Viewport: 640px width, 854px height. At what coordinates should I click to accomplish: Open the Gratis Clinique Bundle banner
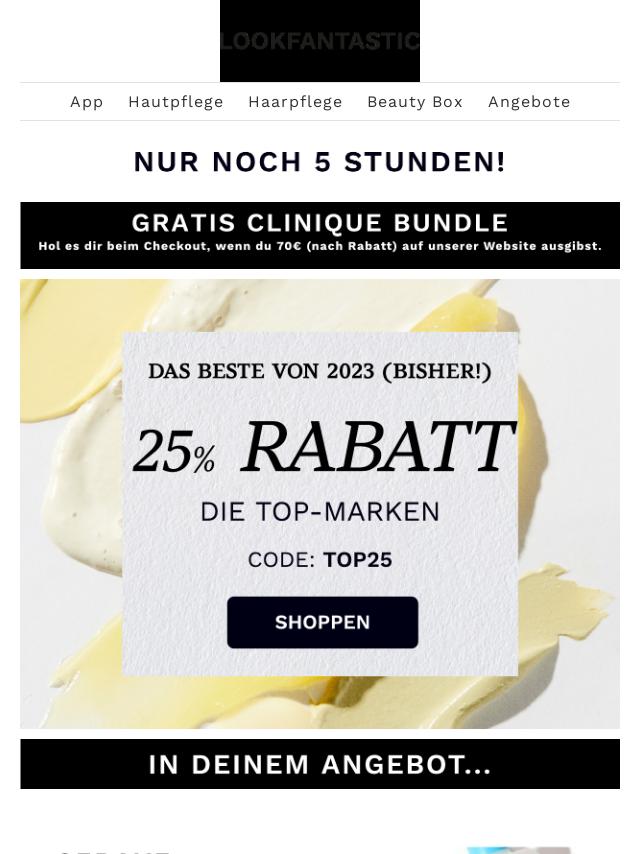(x=320, y=235)
